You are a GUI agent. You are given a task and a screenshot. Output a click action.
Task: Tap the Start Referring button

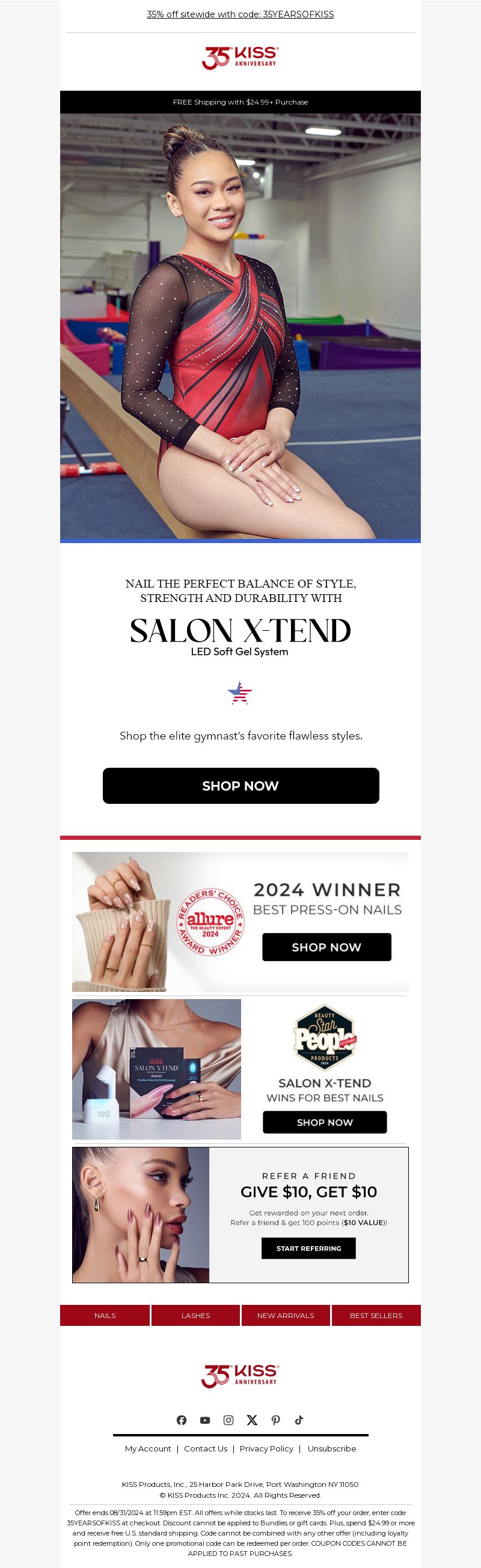[x=308, y=1248]
